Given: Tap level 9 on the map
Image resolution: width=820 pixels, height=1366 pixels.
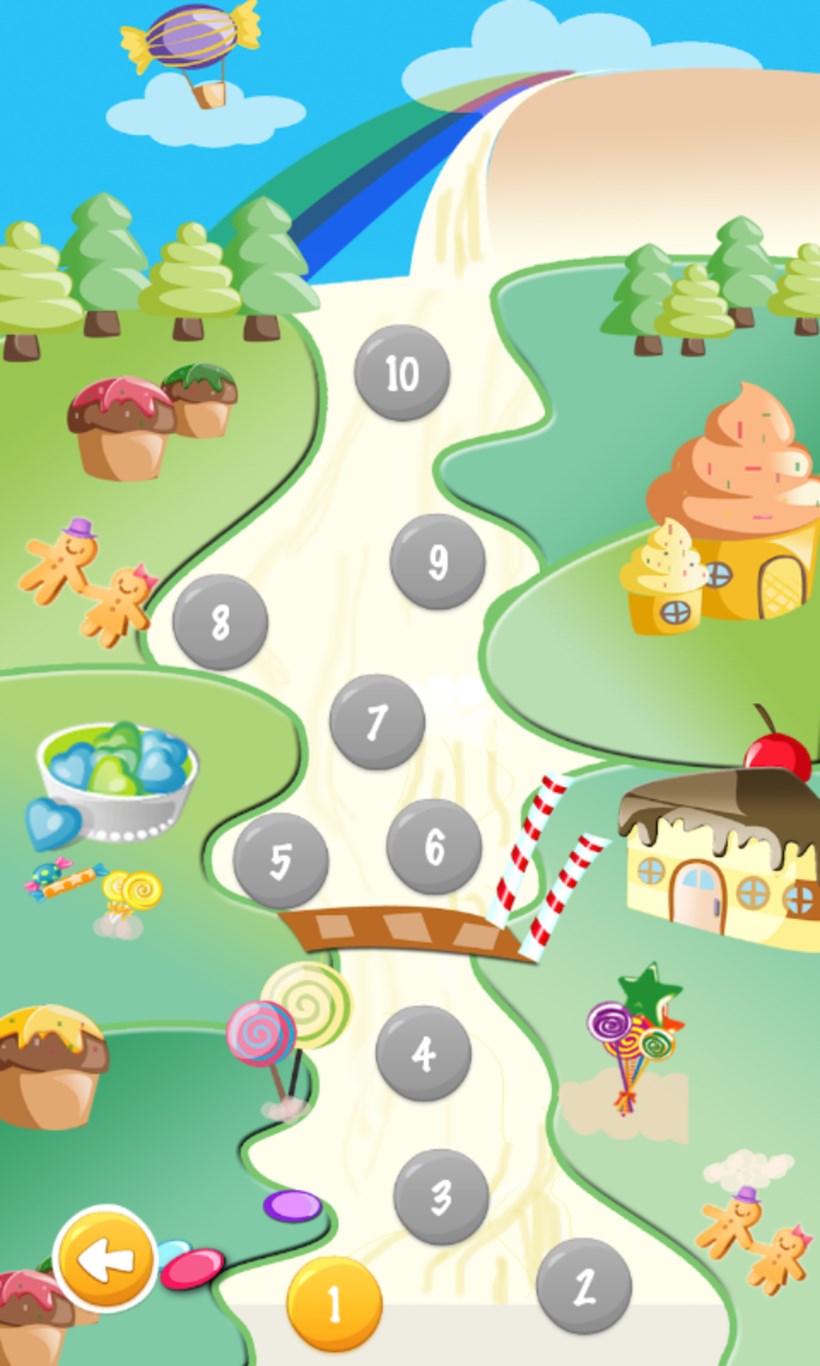Looking at the screenshot, I should click(x=437, y=562).
